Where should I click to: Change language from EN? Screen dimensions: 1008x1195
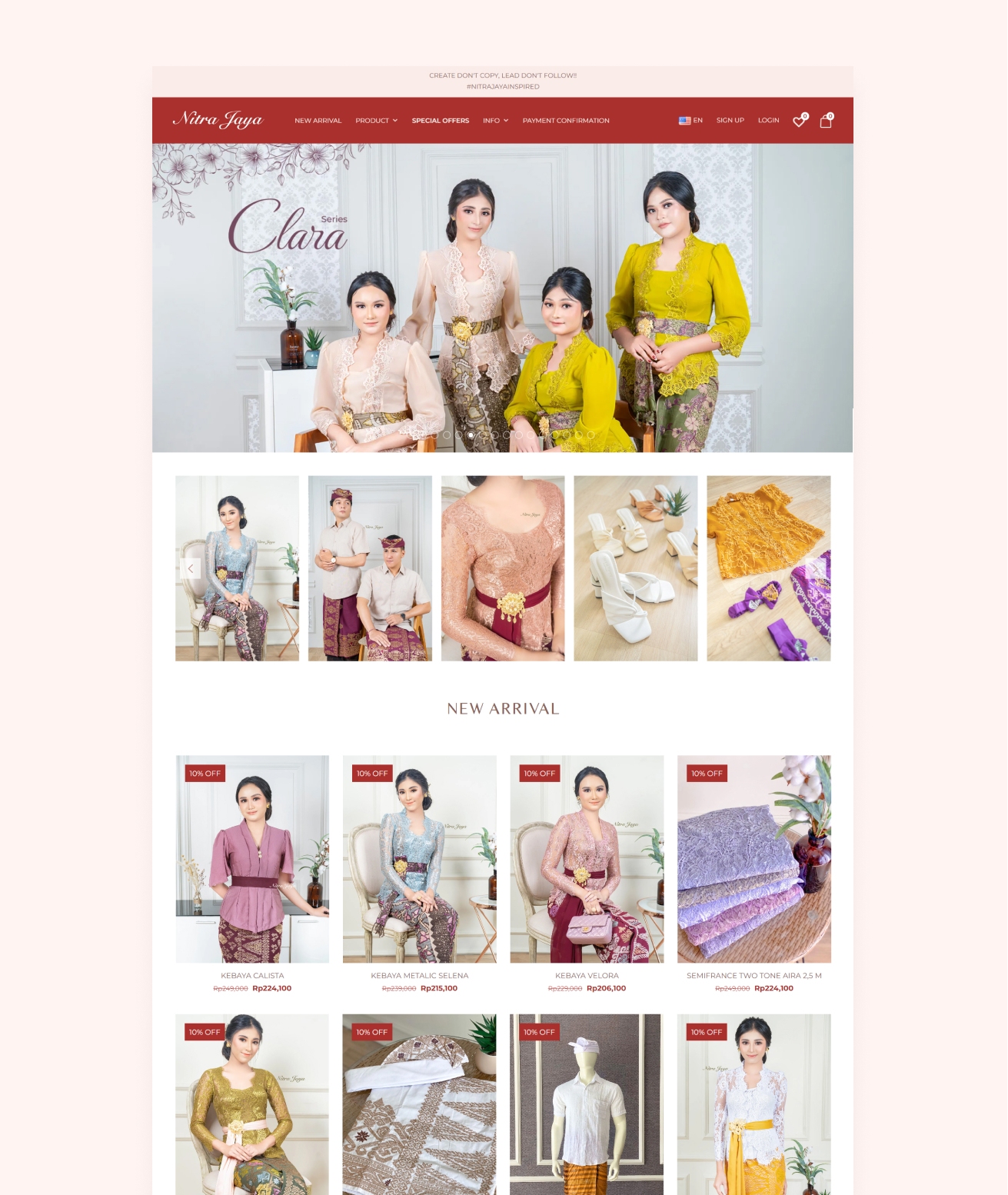[690, 121]
